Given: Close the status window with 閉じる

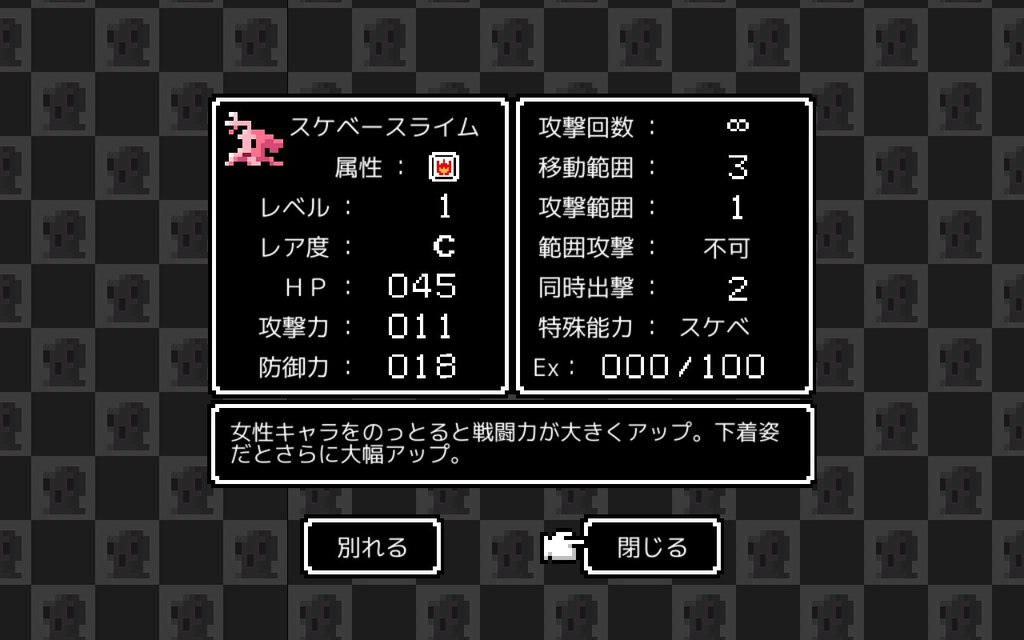Looking at the screenshot, I should (652, 547).
